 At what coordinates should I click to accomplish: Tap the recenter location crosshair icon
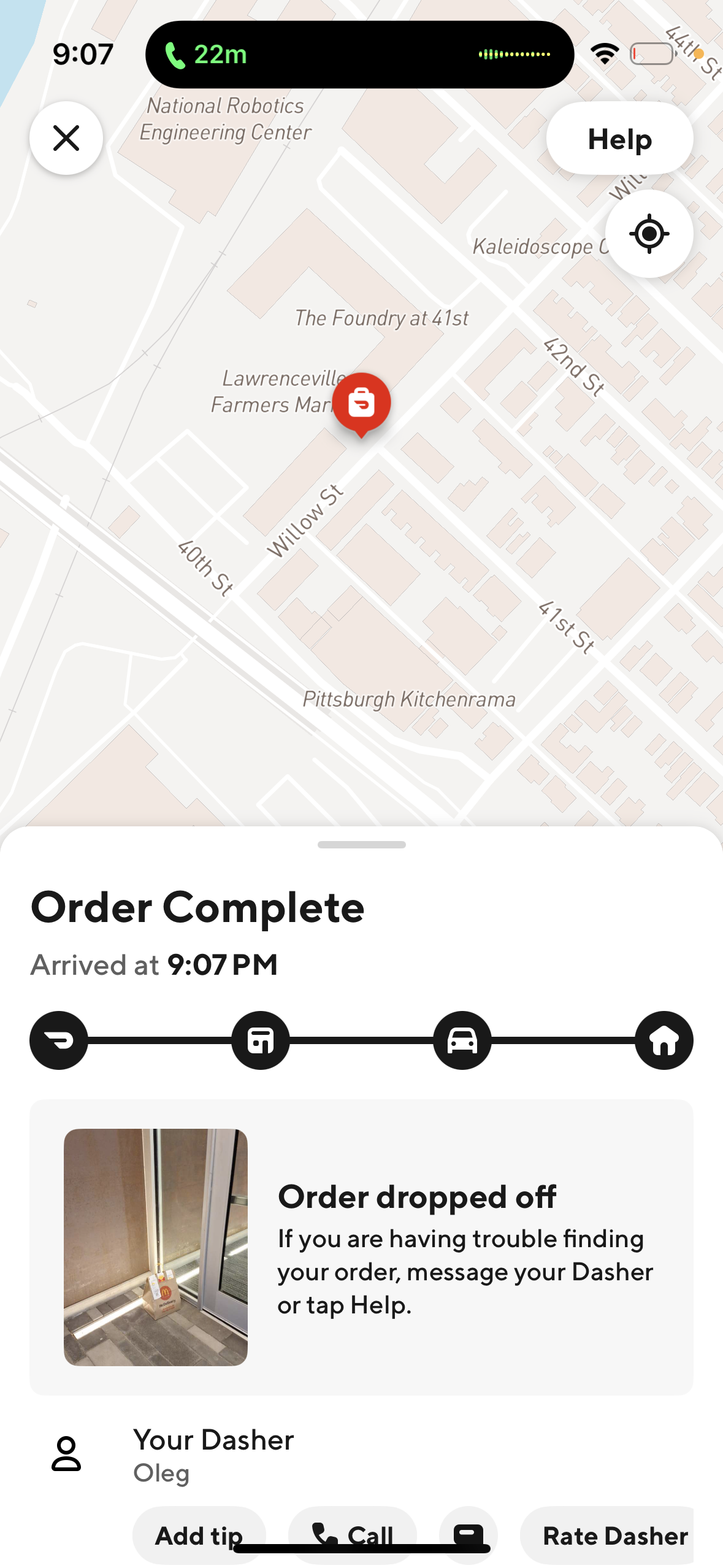[648, 233]
